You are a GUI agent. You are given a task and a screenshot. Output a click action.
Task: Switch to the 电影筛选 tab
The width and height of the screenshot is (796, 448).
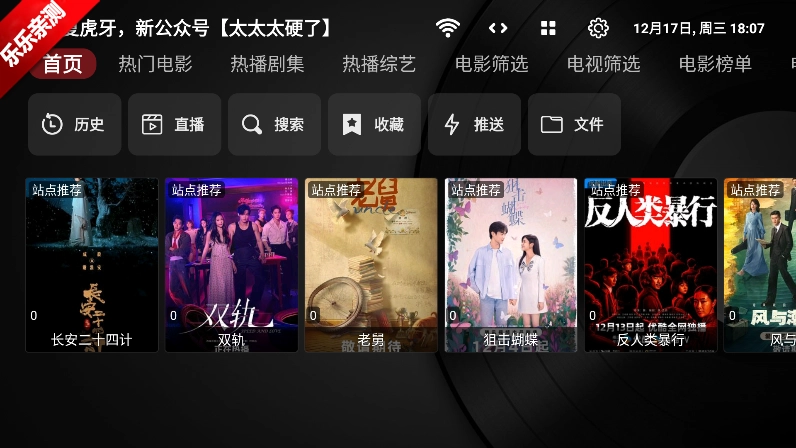(491, 65)
